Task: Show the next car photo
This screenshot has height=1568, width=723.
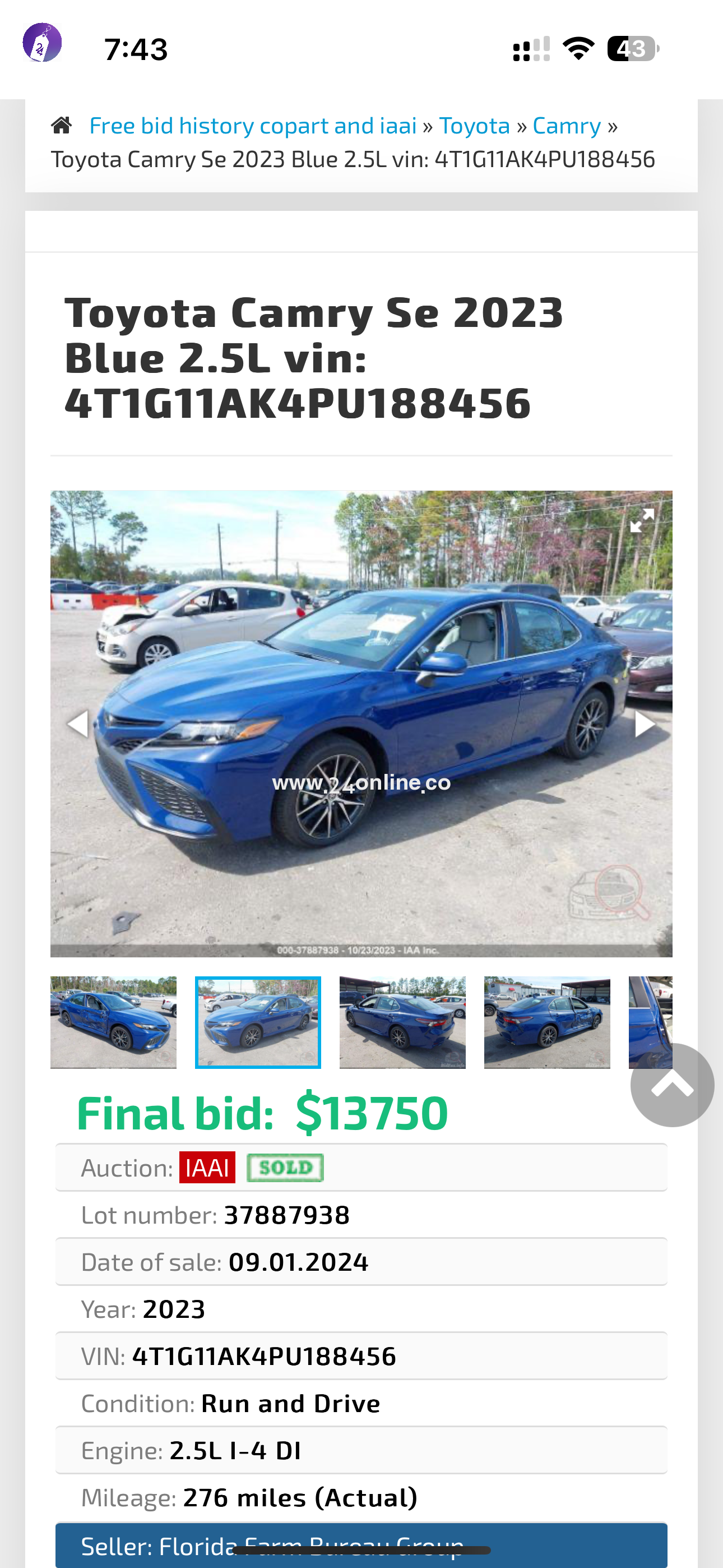Action: pos(645,724)
